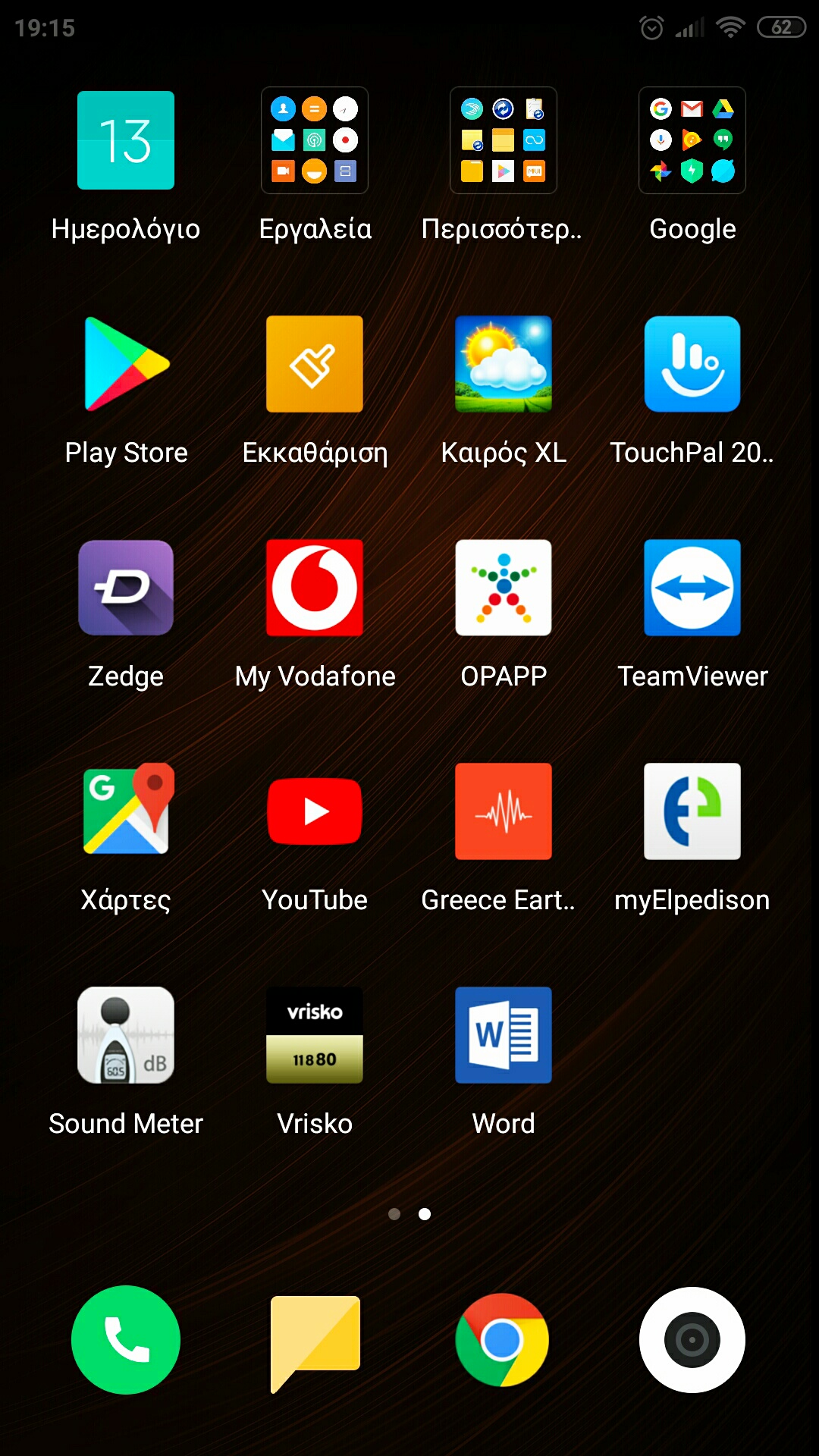Image resolution: width=819 pixels, height=1456 pixels.
Task: Open the Greece Earthquake app
Action: (x=504, y=811)
